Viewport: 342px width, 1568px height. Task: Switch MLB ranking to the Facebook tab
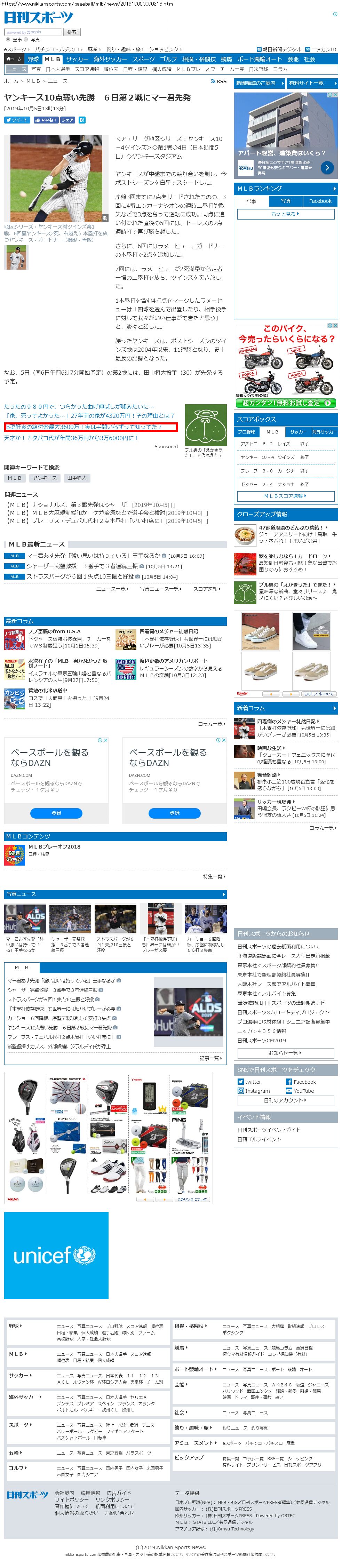coord(320,201)
